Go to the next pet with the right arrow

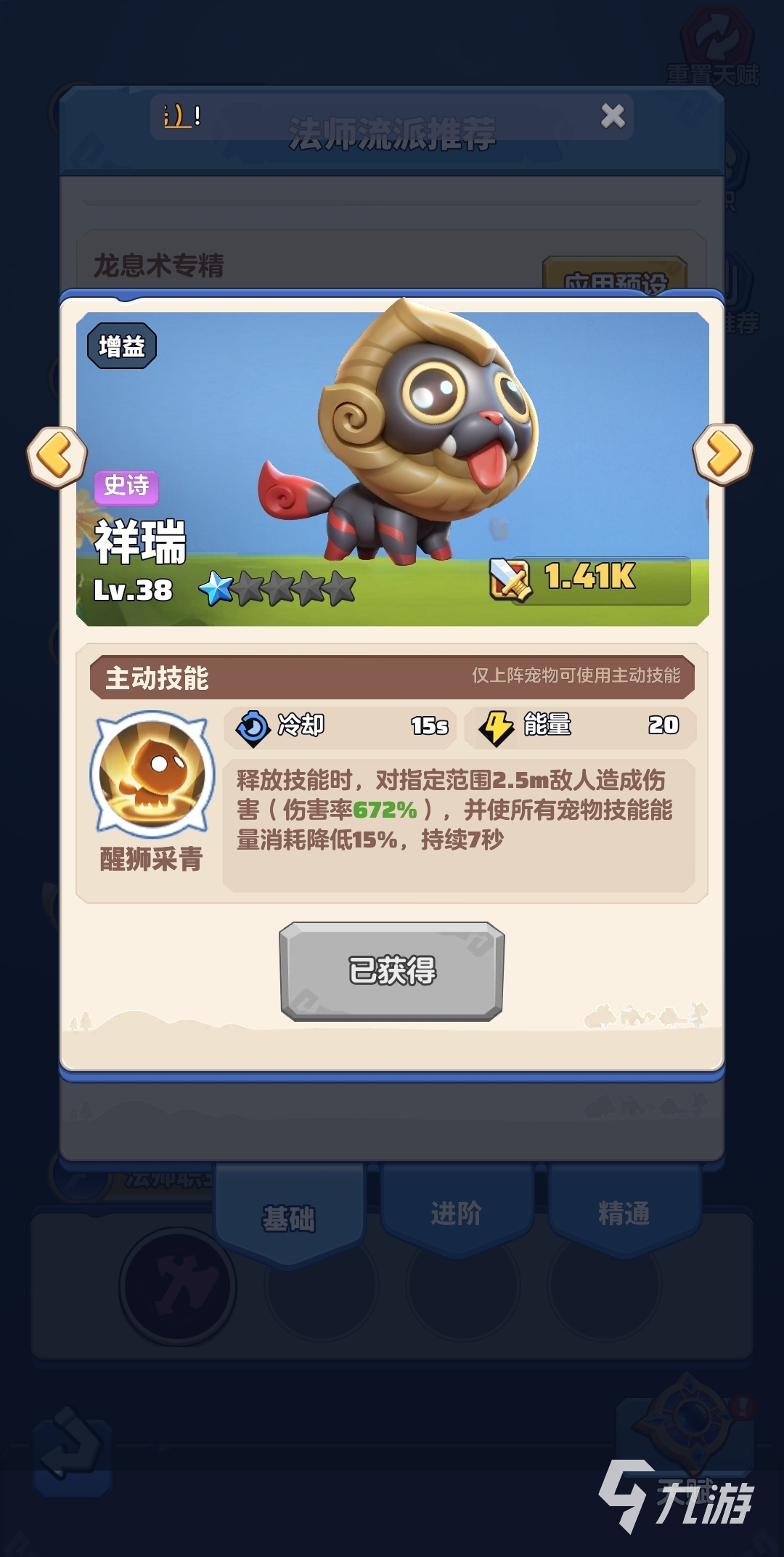(722, 455)
